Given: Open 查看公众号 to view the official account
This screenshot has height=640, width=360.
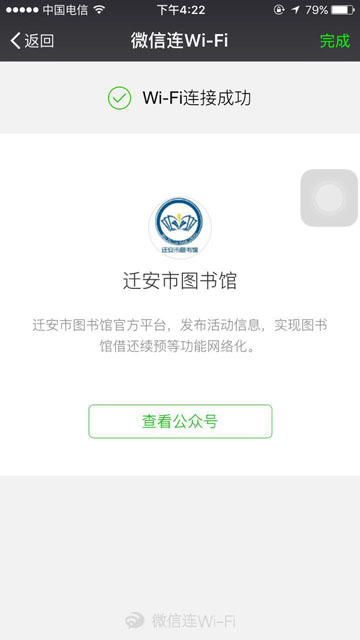Looking at the screenshot, I should click(x=180, y=421).
